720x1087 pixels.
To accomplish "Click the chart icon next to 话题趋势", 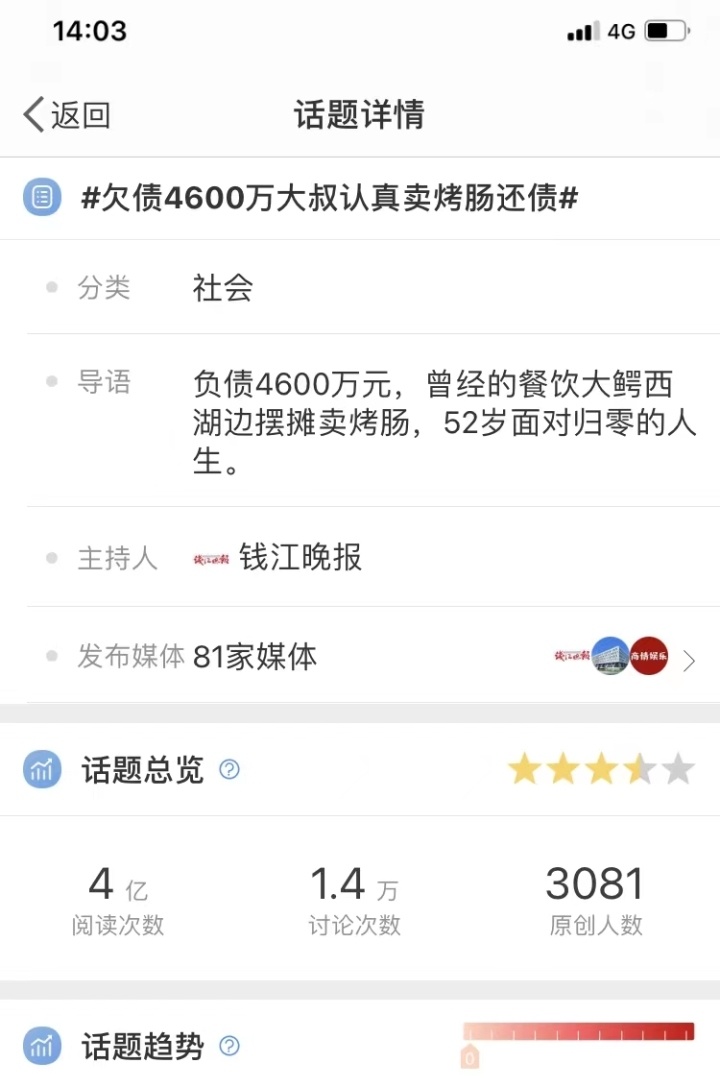I will pos(41,1047).
